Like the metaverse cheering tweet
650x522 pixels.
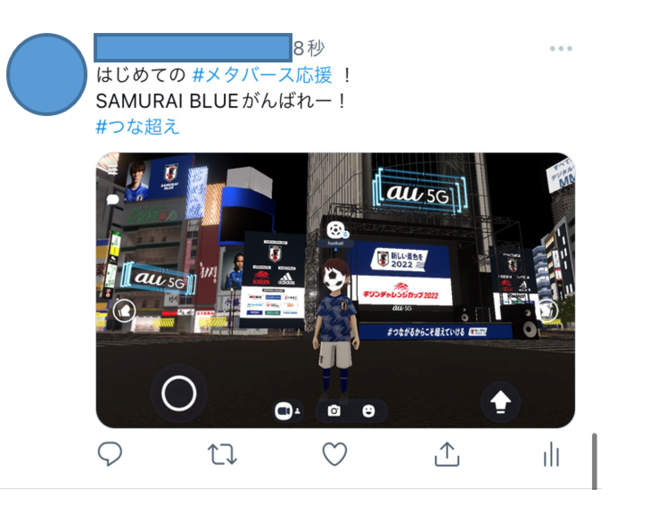tap(334, 455)
